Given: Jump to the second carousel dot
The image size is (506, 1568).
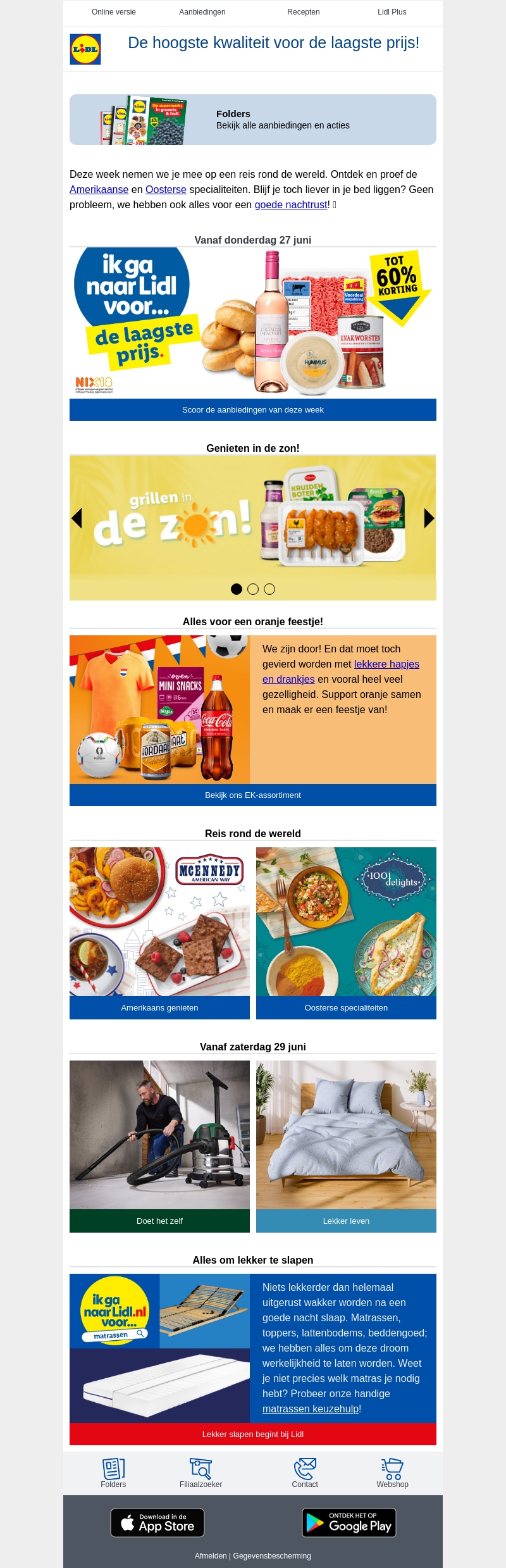Looking at the screenshot, I should click(x=253, y=589).
